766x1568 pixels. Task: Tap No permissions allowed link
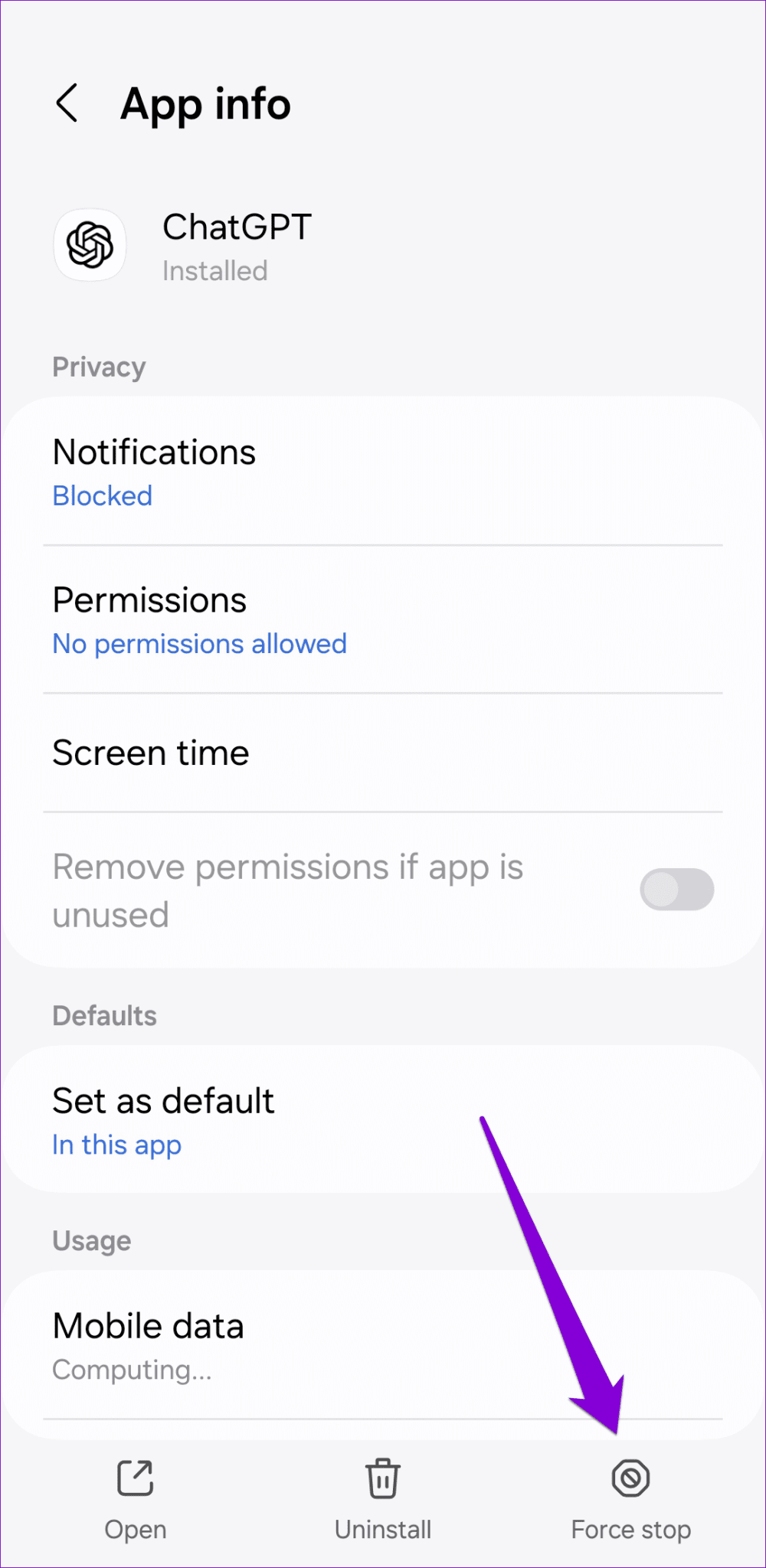tap(199, 644)
